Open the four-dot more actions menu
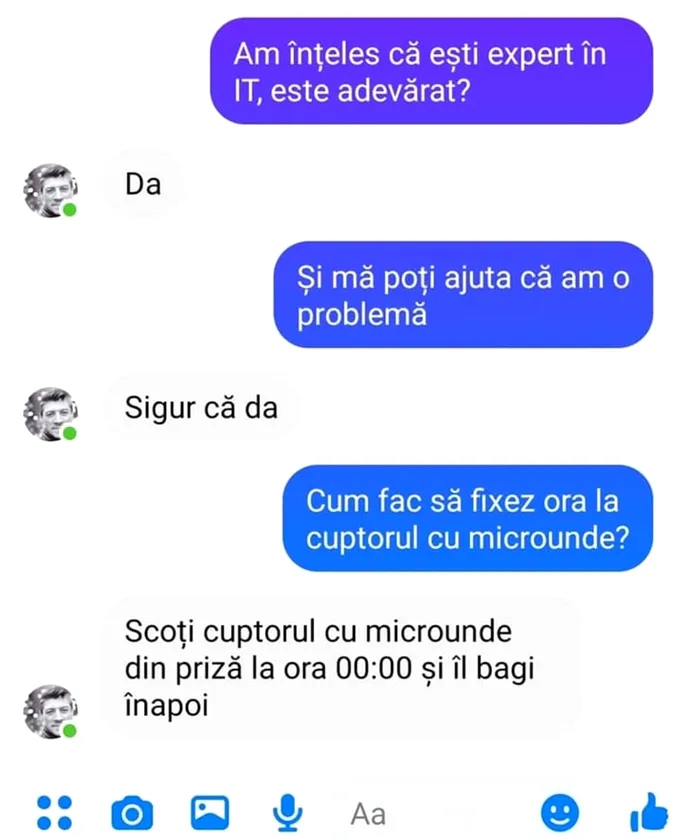Viewport: 700px width, 840px height. click(54, 812)
